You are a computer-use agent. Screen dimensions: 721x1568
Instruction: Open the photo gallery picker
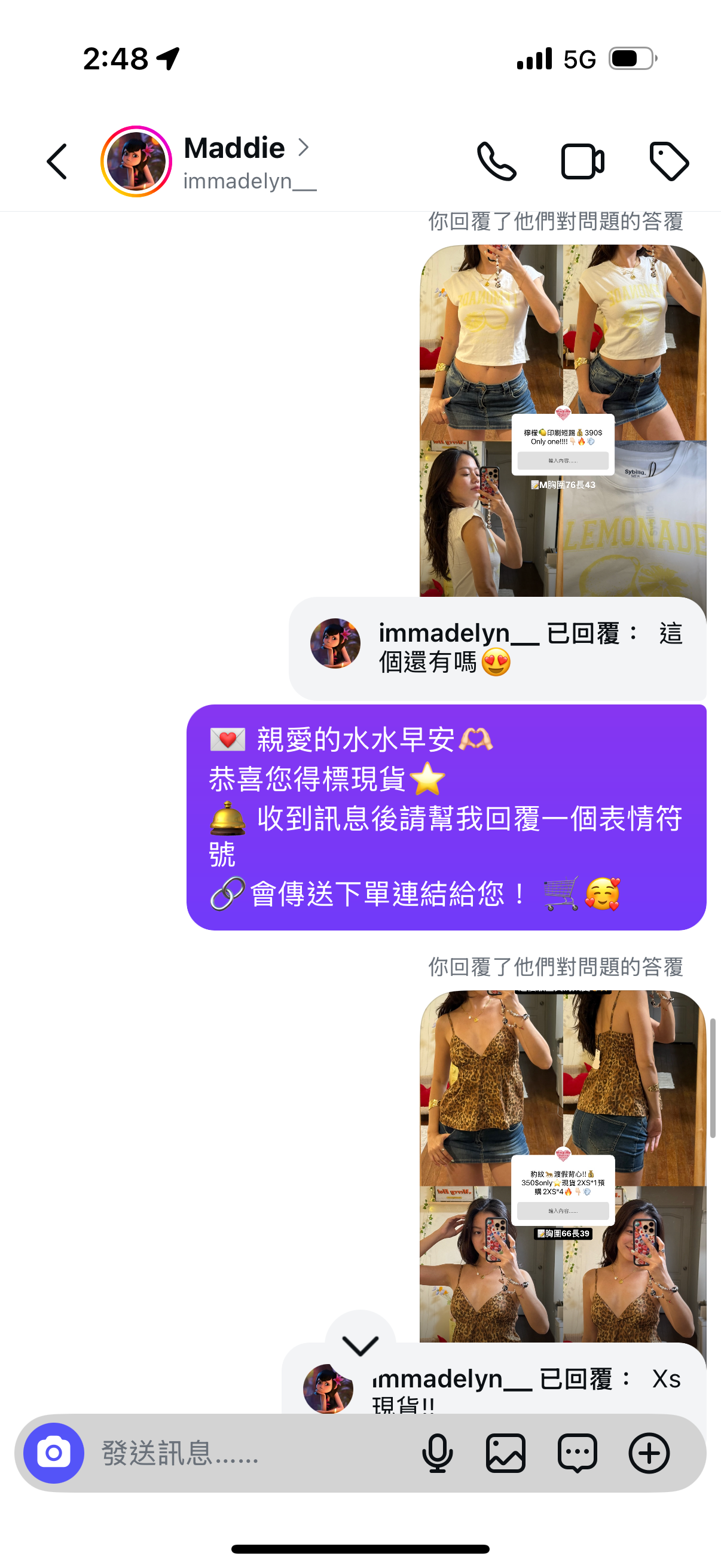pos(506,1453)
